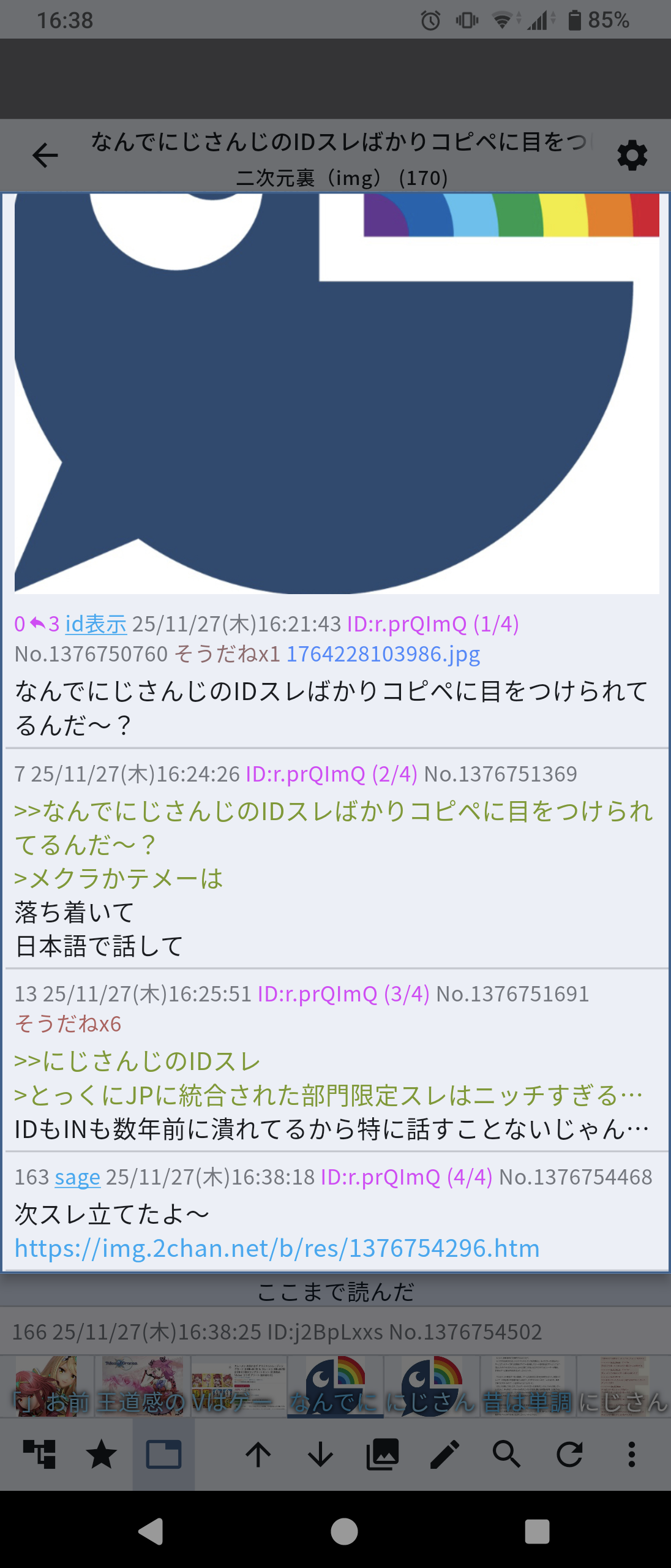Toggle the tab window icon
Viewport: 671px width, 1568px height.
pyautogui.click(x=163, y=1454)
